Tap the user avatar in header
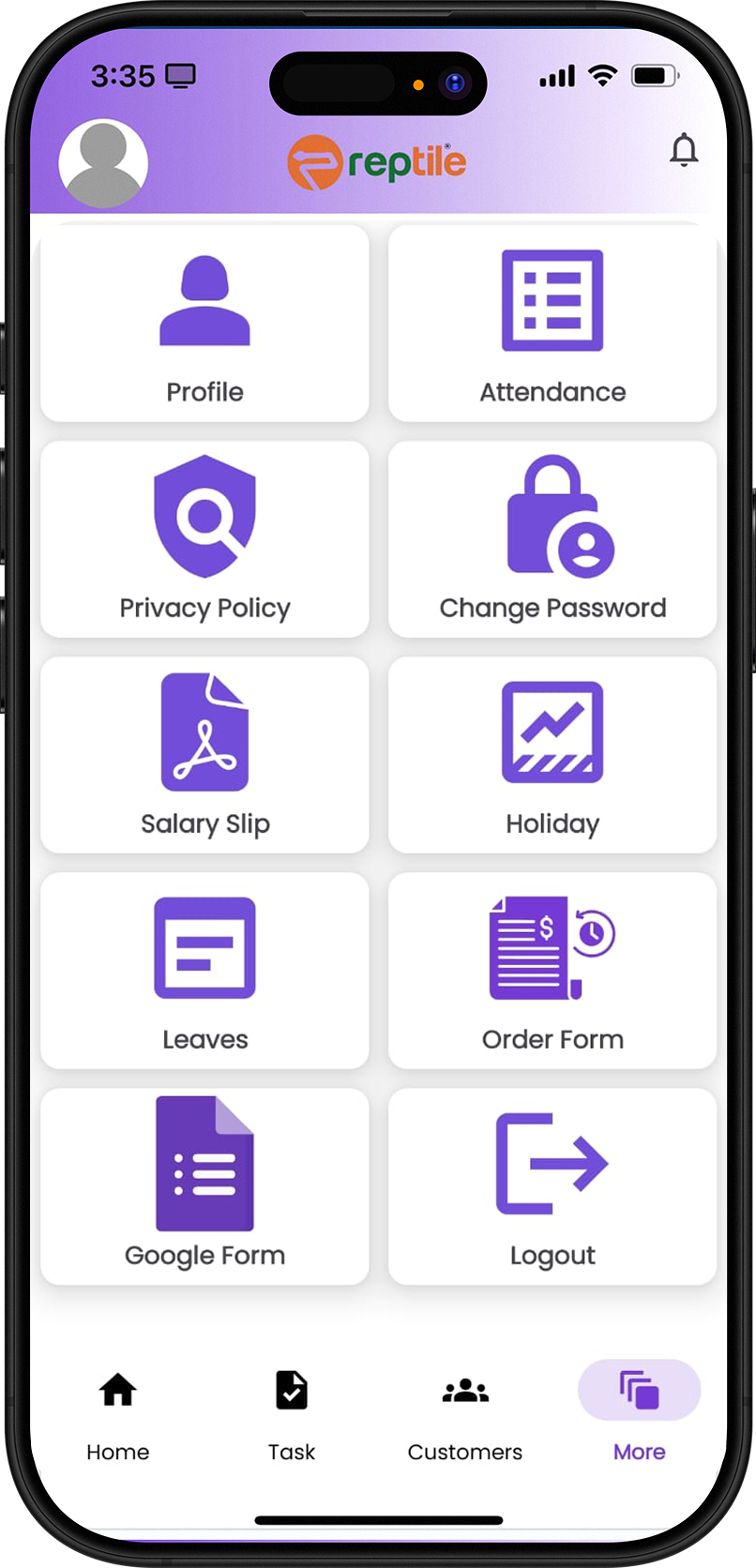This screenshot has width=756, height=1568. tap(103, 163)
